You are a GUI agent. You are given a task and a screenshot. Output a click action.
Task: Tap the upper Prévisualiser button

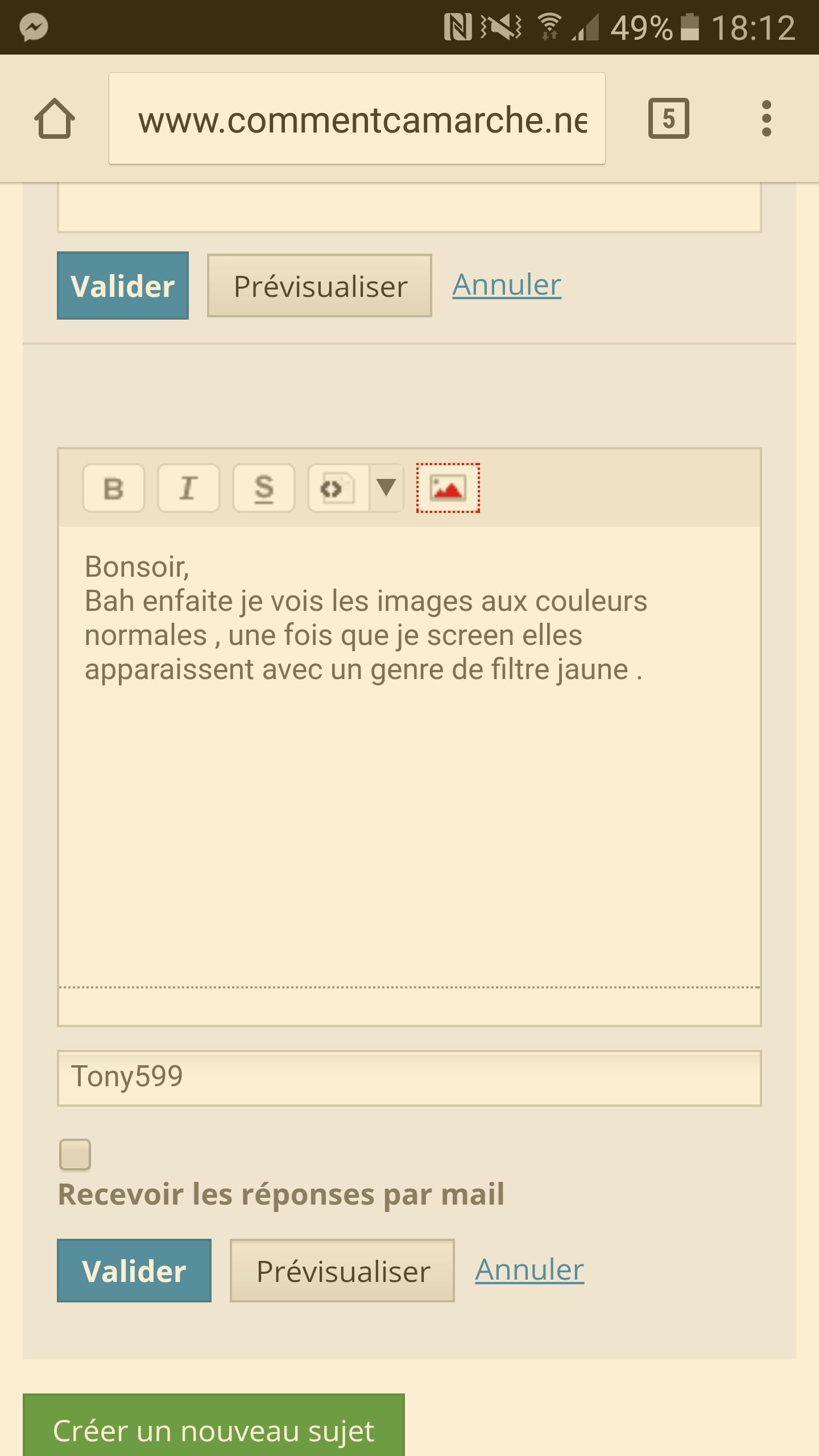click(x=320, y=286)
